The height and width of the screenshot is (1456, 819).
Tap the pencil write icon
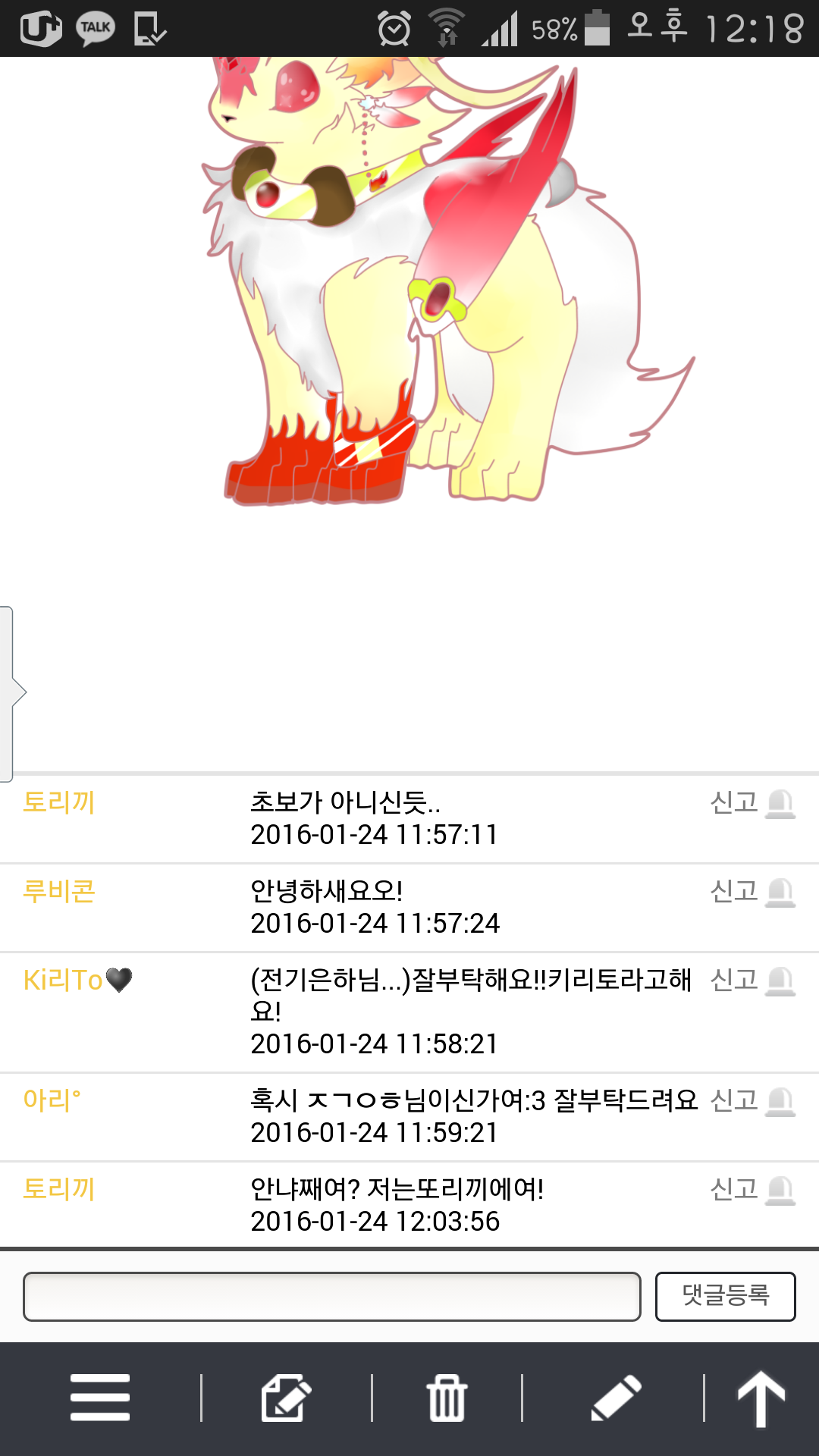click(x=616, y=1398)
